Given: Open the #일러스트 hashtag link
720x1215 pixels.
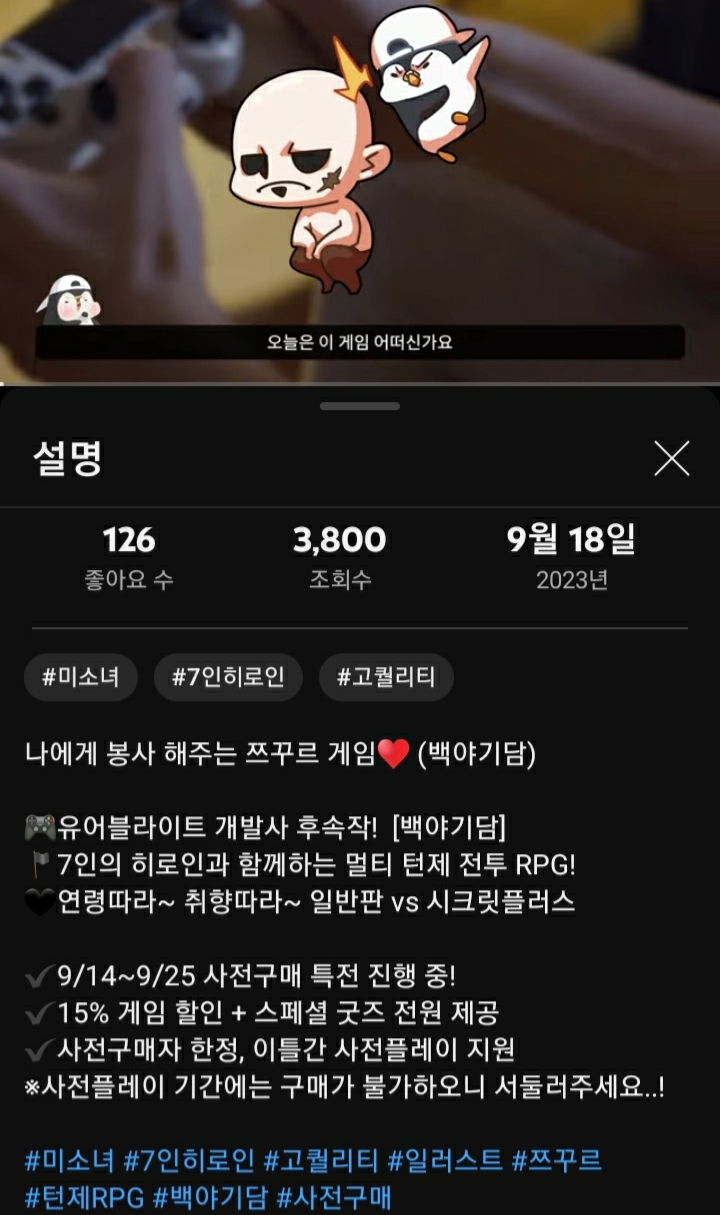Looking at the screenshot, I should point(444,1161).
